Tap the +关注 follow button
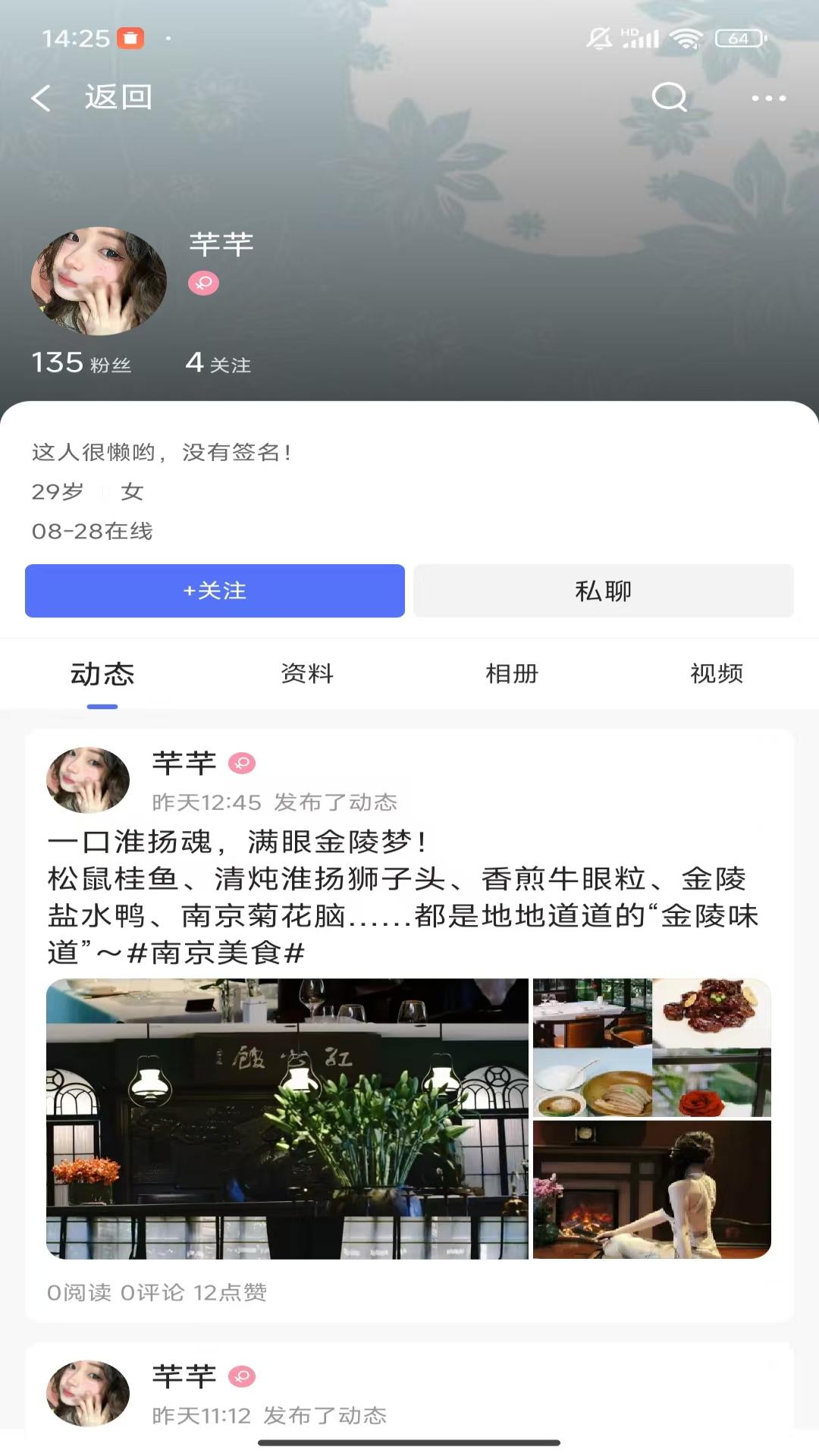819x1456 pixels. pos(215,591)
